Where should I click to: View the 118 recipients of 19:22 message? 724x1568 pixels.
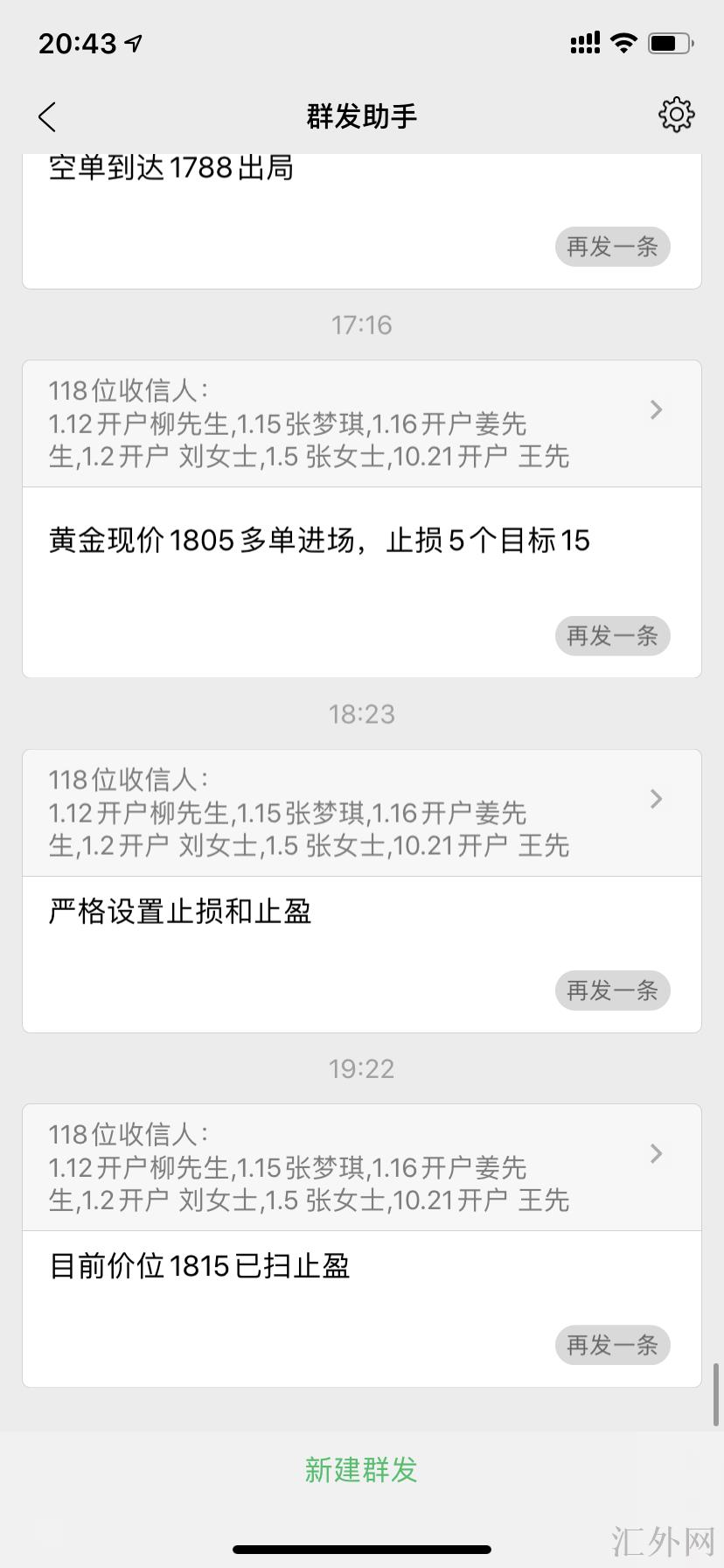coord(656,1153)
